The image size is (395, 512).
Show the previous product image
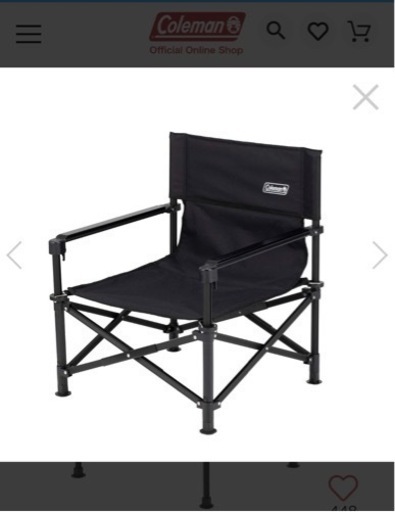14,255
